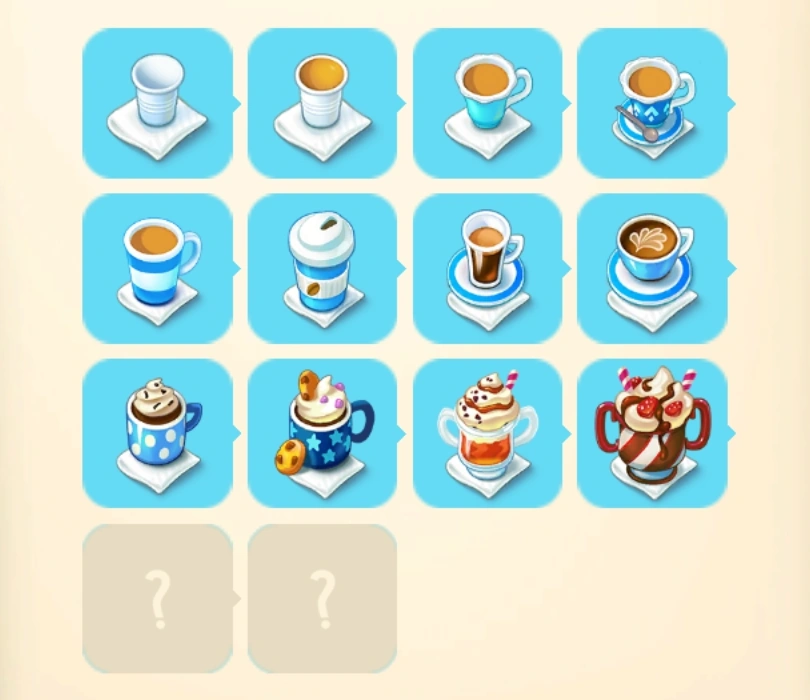
Task: Select the patterned cup with saucer and spoon
Action: click(652, 103)
